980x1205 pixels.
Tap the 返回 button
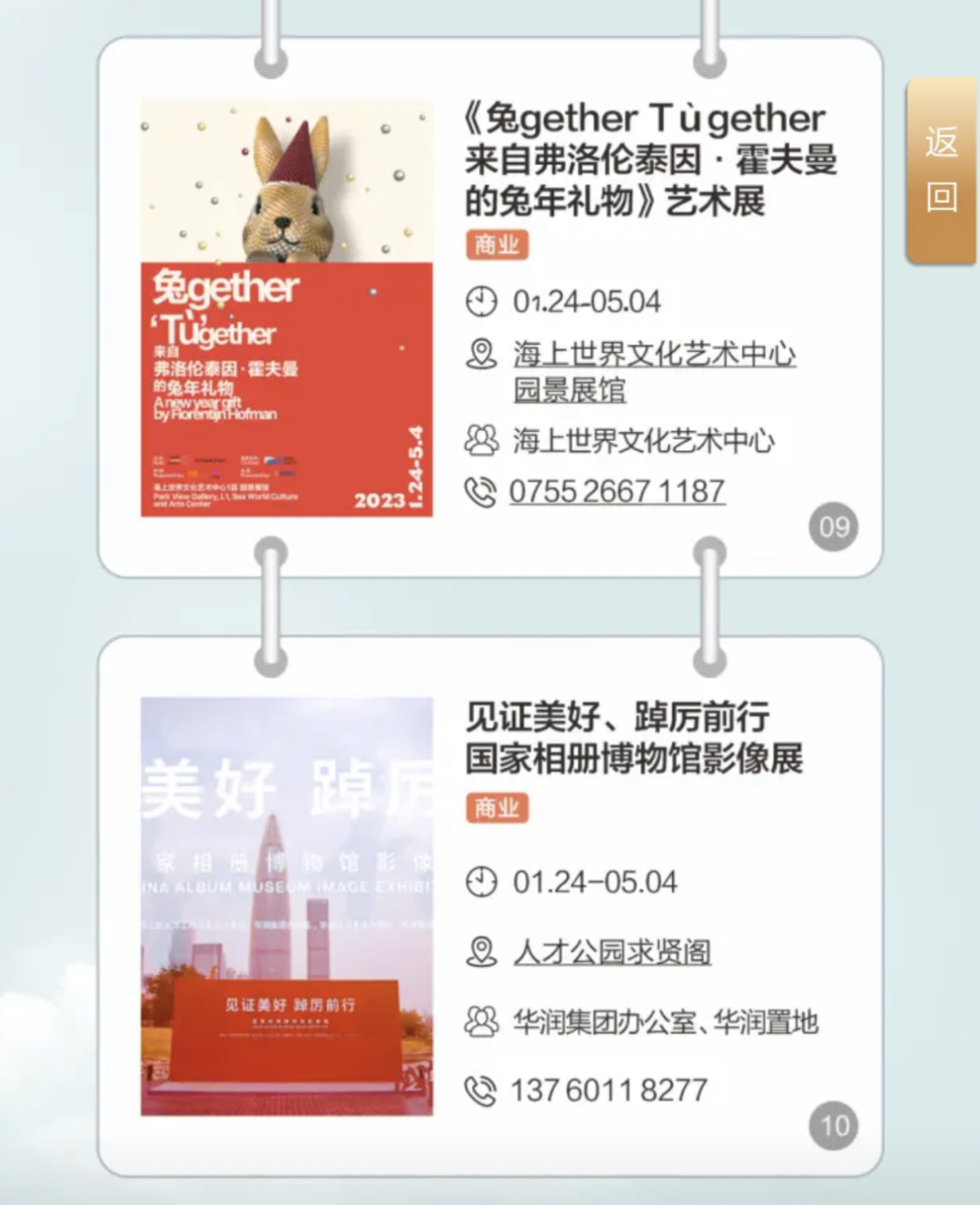tap(941, 171)
